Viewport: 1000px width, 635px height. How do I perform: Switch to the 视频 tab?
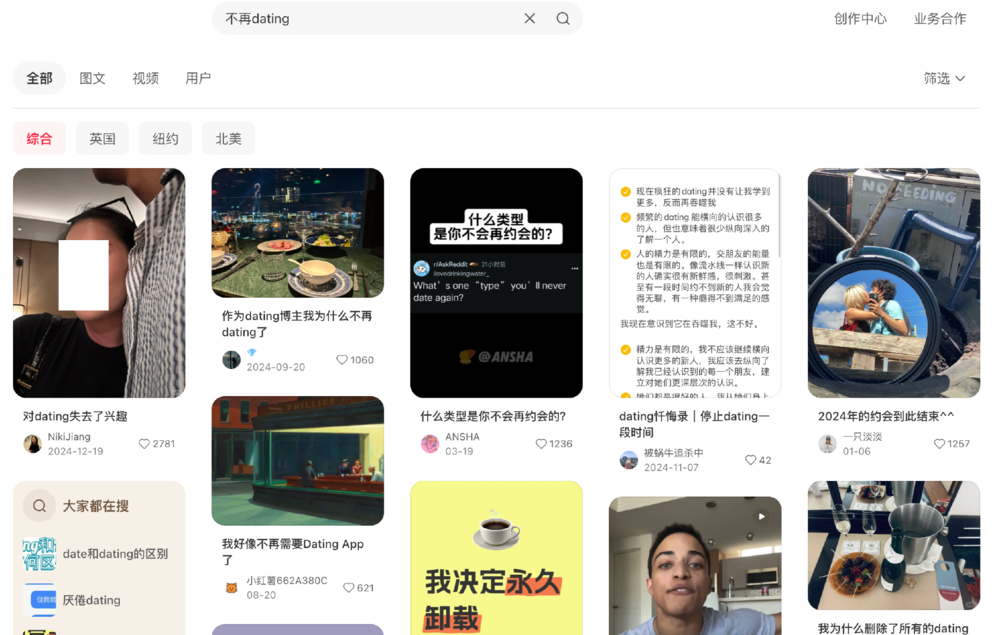(145, 78)
